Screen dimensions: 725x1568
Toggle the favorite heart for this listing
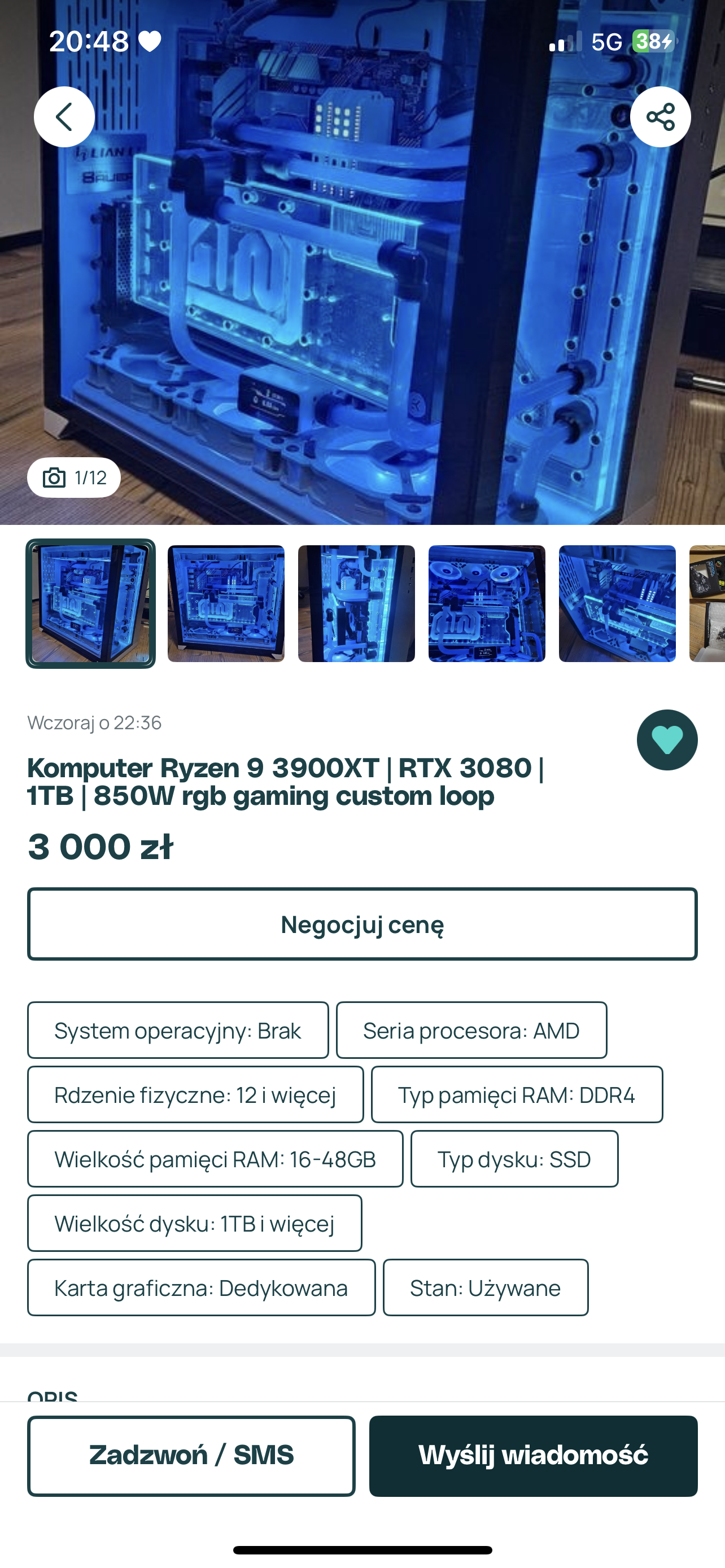(667, 739)
